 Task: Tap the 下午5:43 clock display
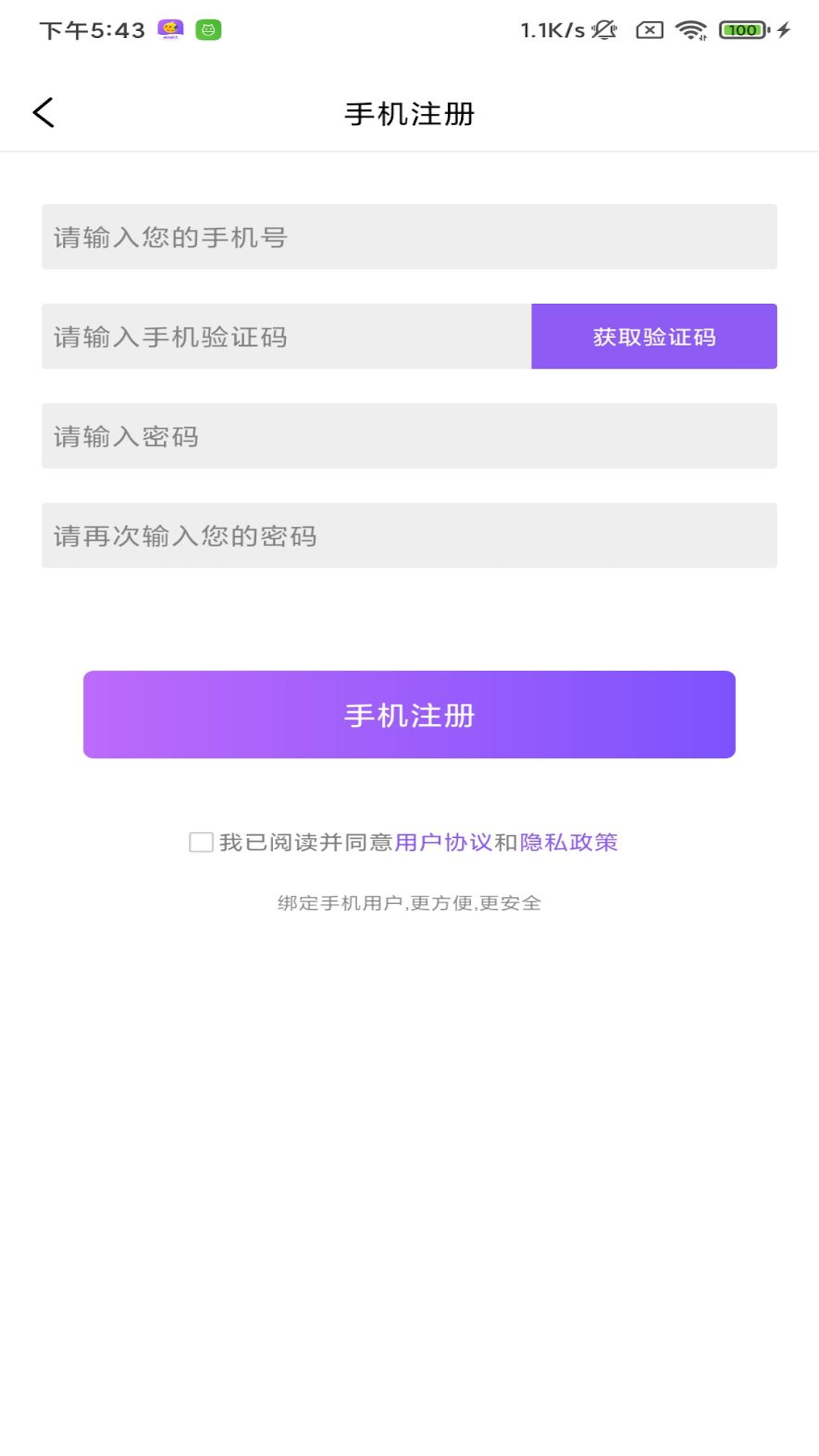pyautogui.click(x=91, y=30)
